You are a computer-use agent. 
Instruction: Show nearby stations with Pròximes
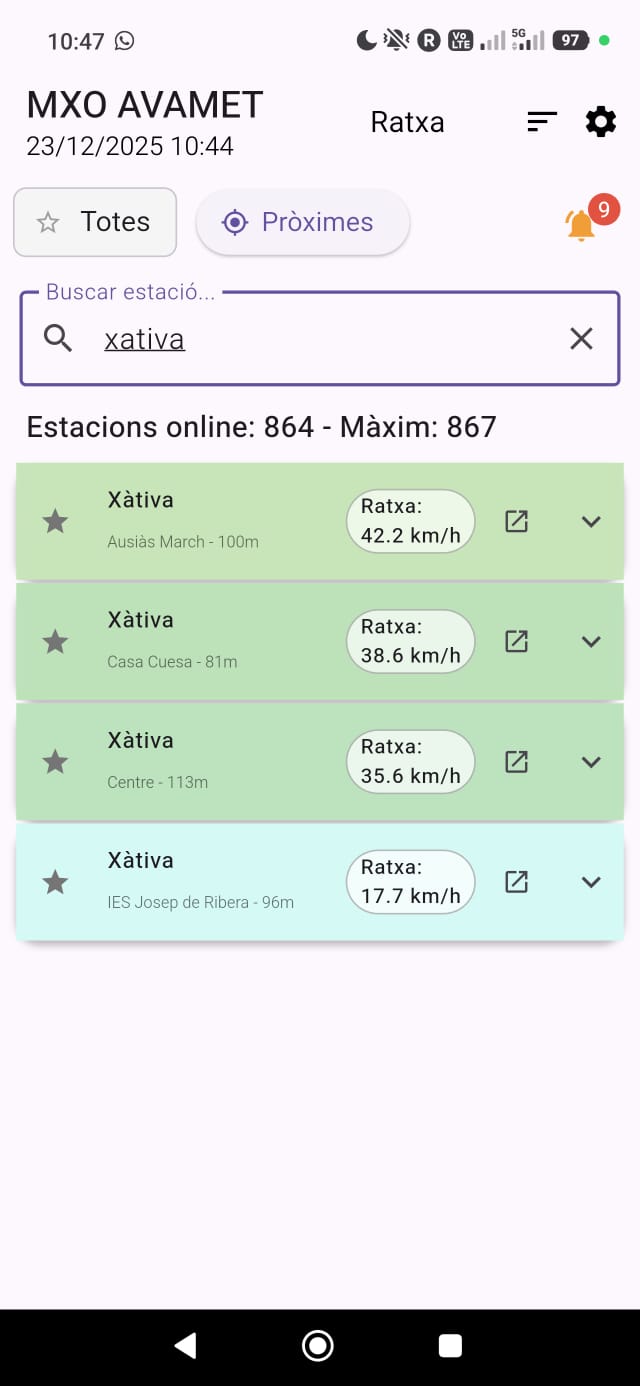point(303,222)
